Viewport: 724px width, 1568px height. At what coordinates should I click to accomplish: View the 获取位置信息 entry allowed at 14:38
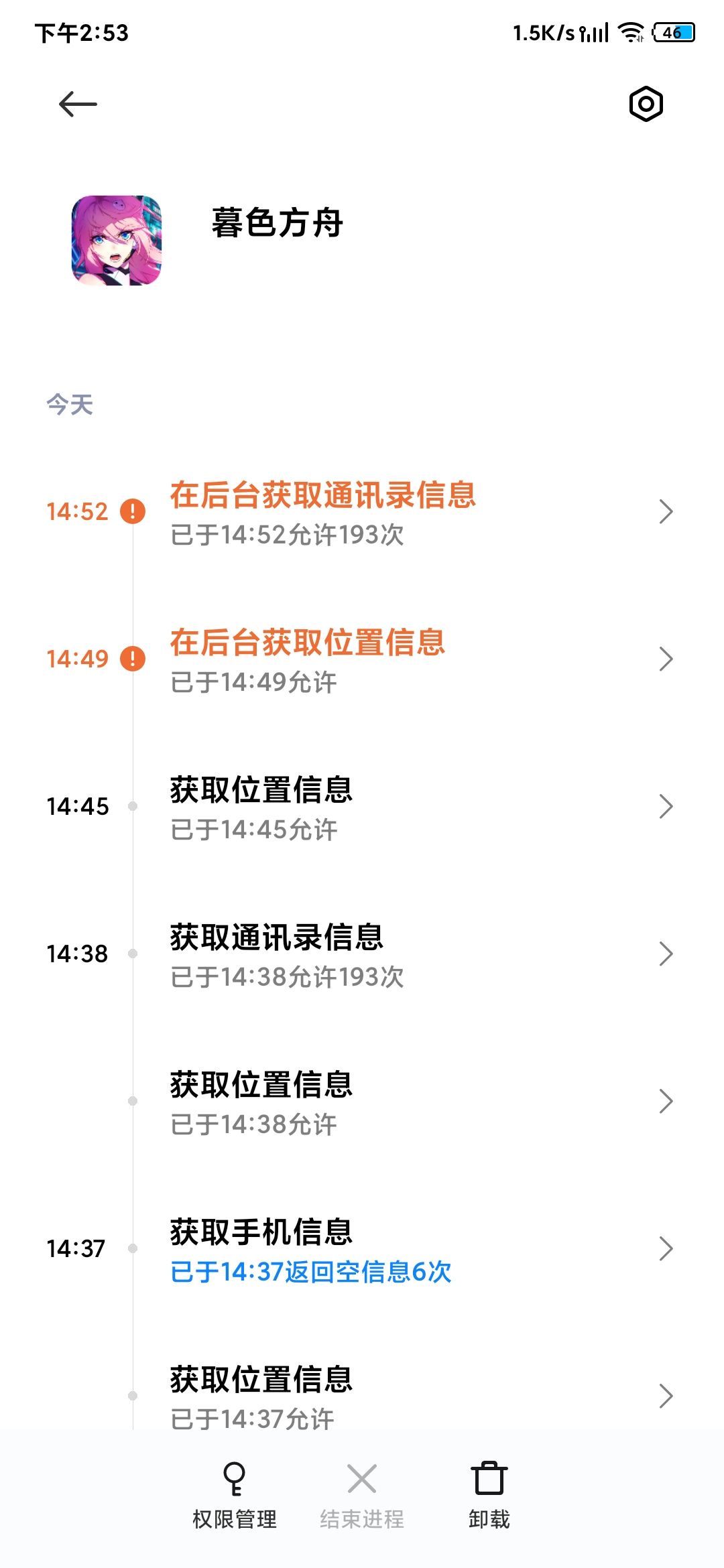[362, 1102]
